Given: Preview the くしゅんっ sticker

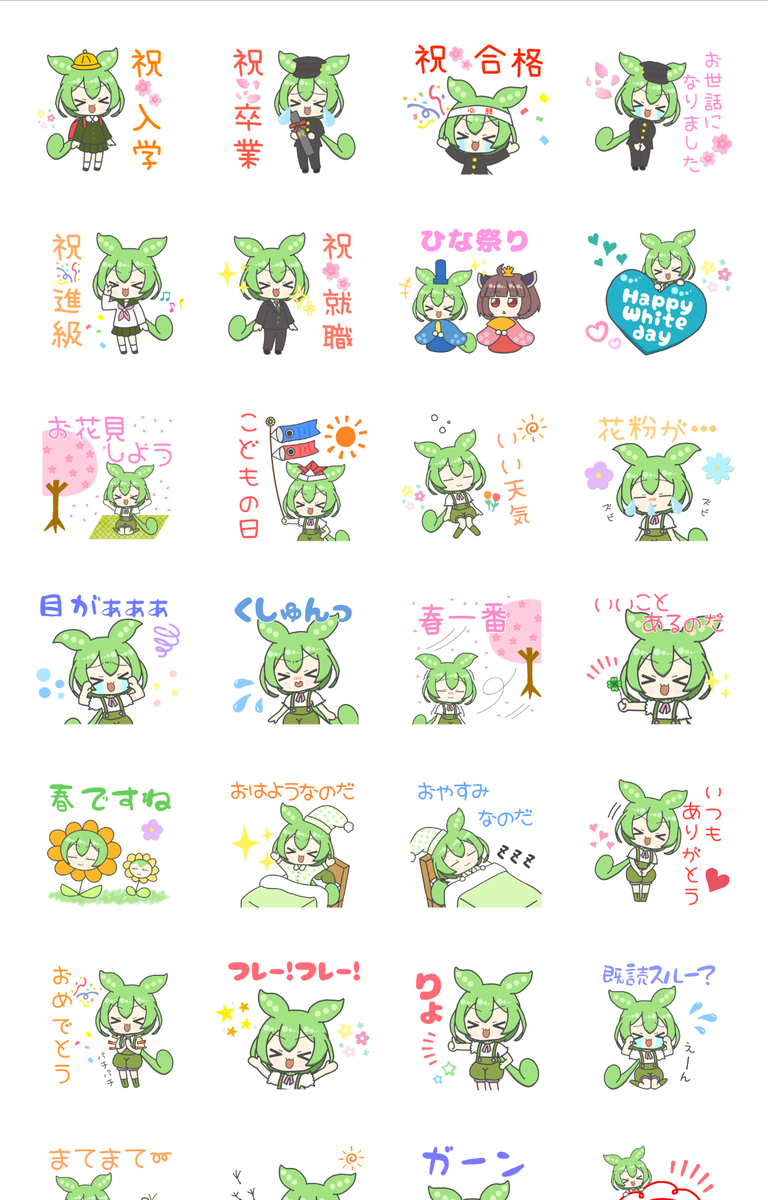Looking at the screenshot, I should click(x=290, y=660).
